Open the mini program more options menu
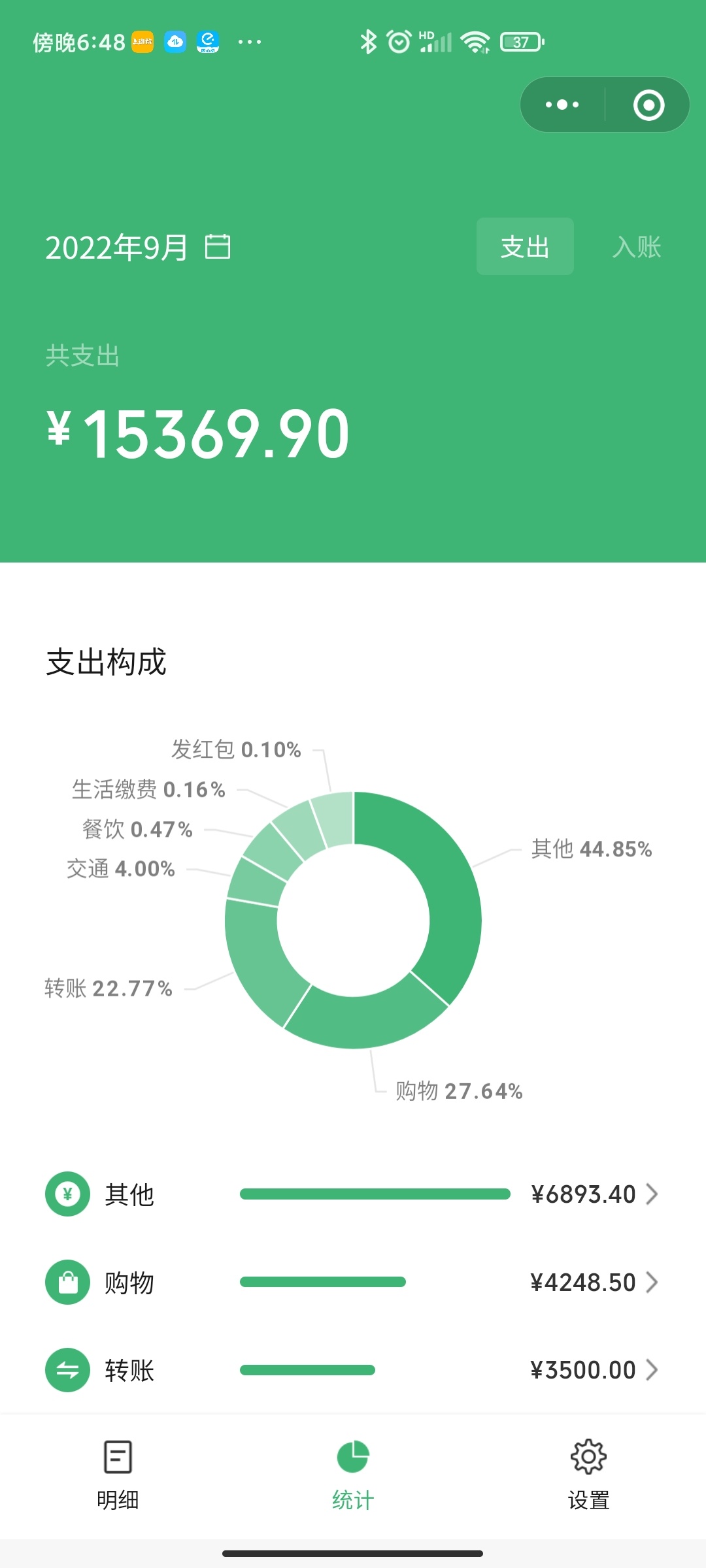The height and width of the screenshot is (1568, 706). (562, 105)
